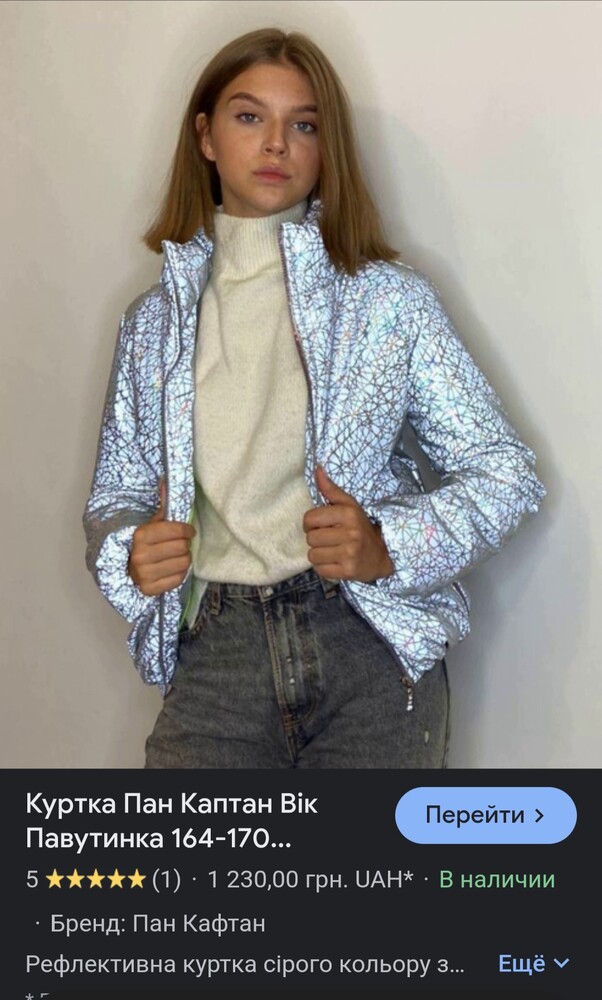Tap the Перейти button
This screenshot has width=602, height=1000.
(485, 815)
